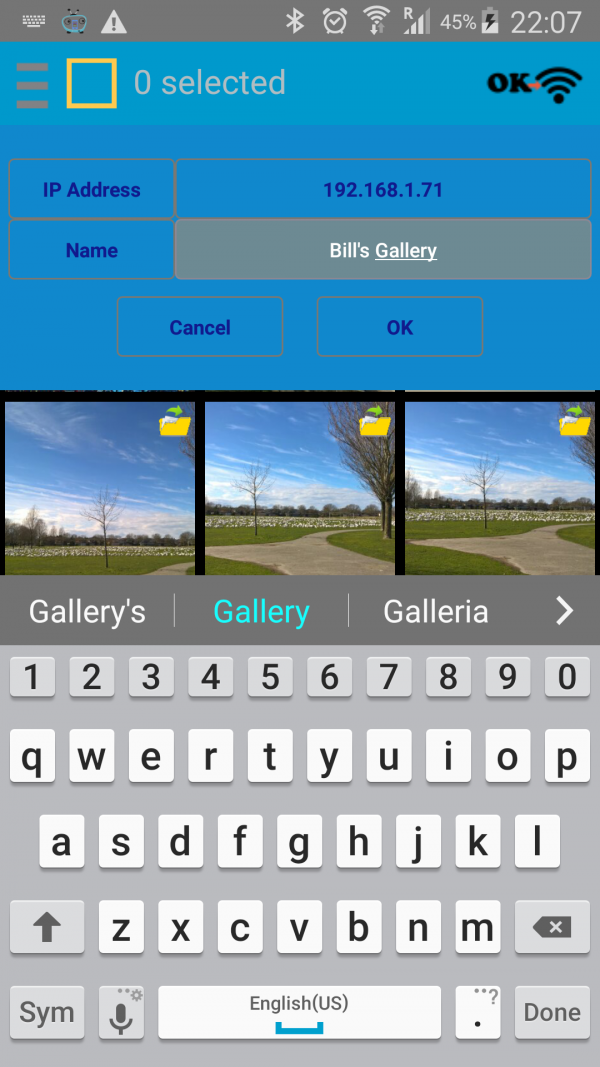Edit the IP address field 192.168.1.71
This screenshot has height=1067, width=600.
383,189
